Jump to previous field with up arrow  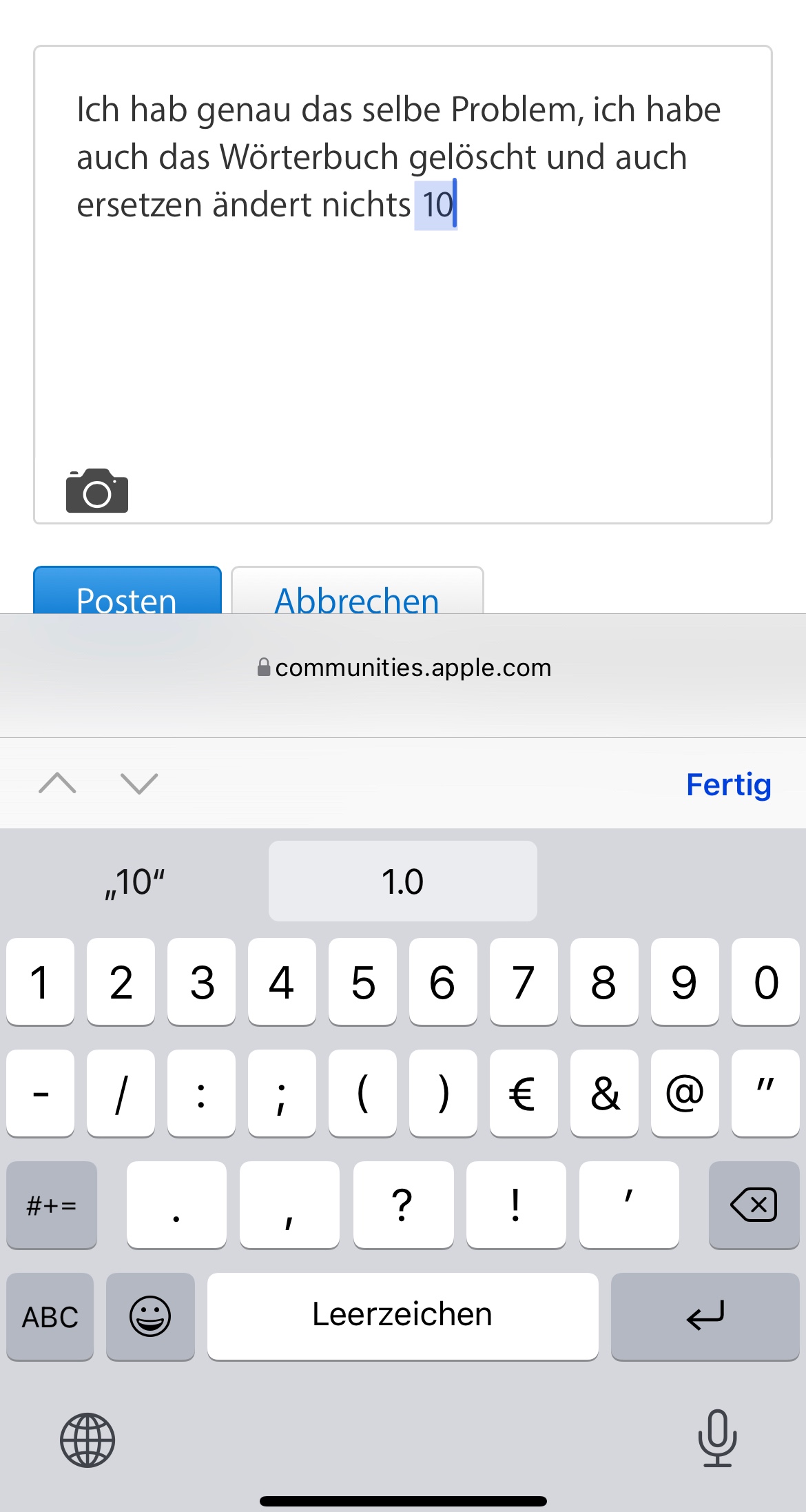tap(58, 784)
